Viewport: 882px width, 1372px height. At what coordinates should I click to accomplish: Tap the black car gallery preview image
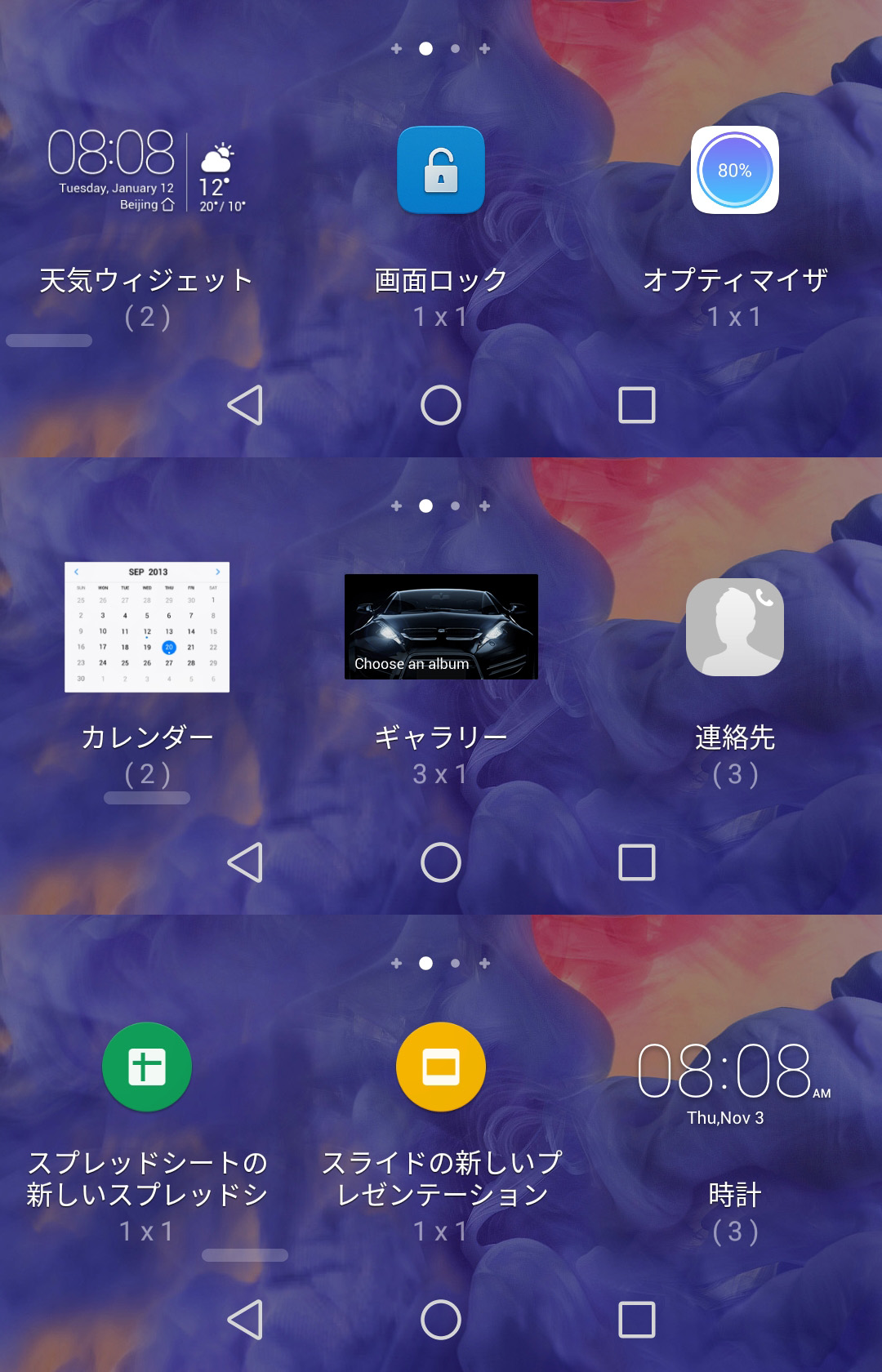point(441,626)
